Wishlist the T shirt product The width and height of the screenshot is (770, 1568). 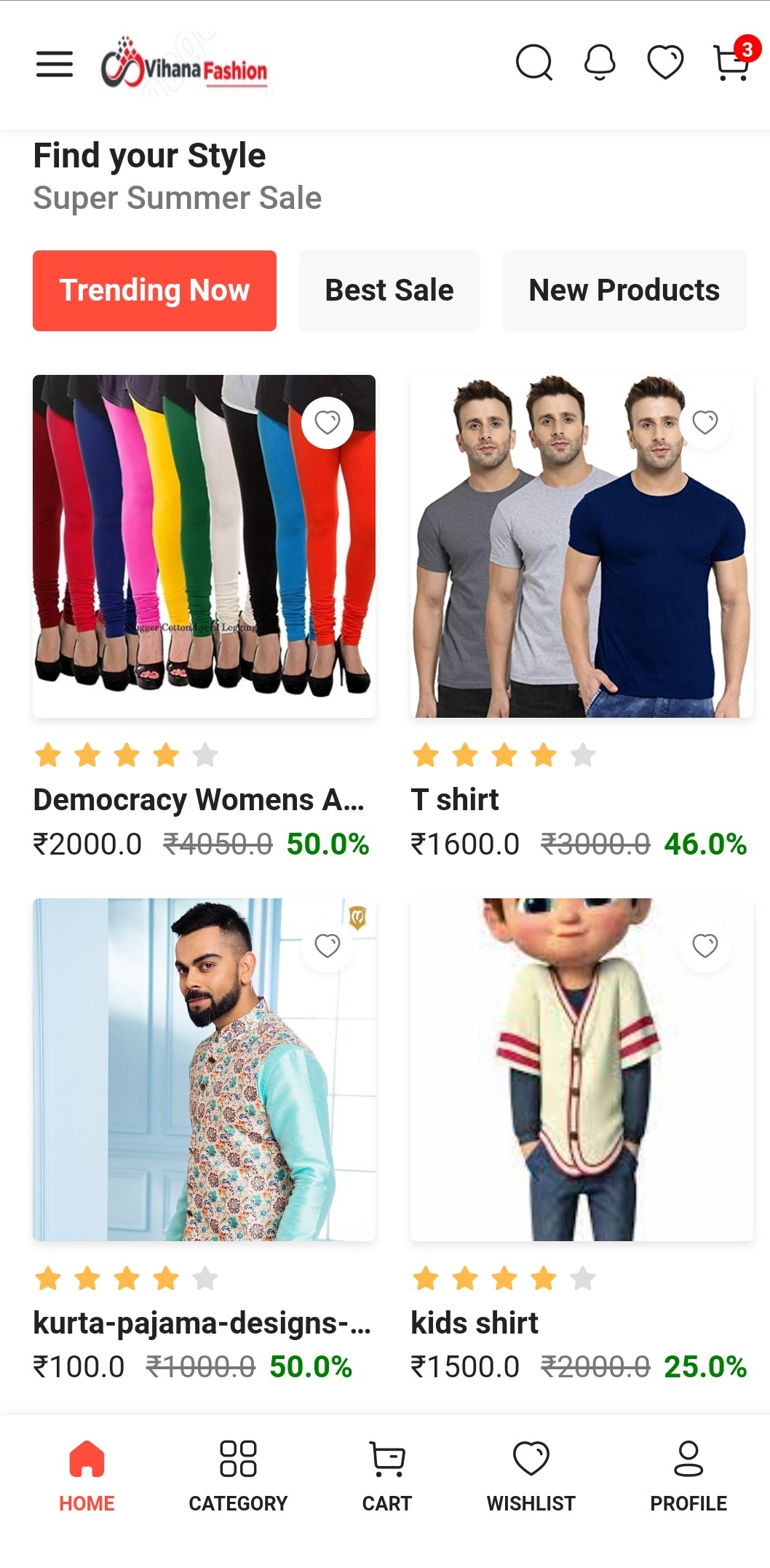tap(704, 422)
